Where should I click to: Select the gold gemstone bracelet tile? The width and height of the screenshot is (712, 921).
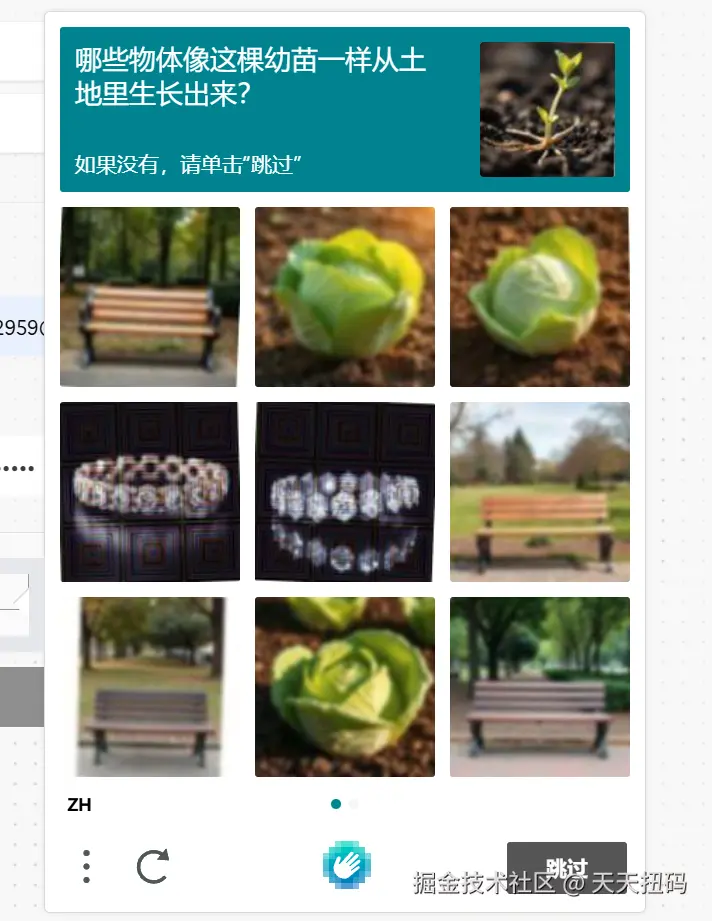point(150,492)
